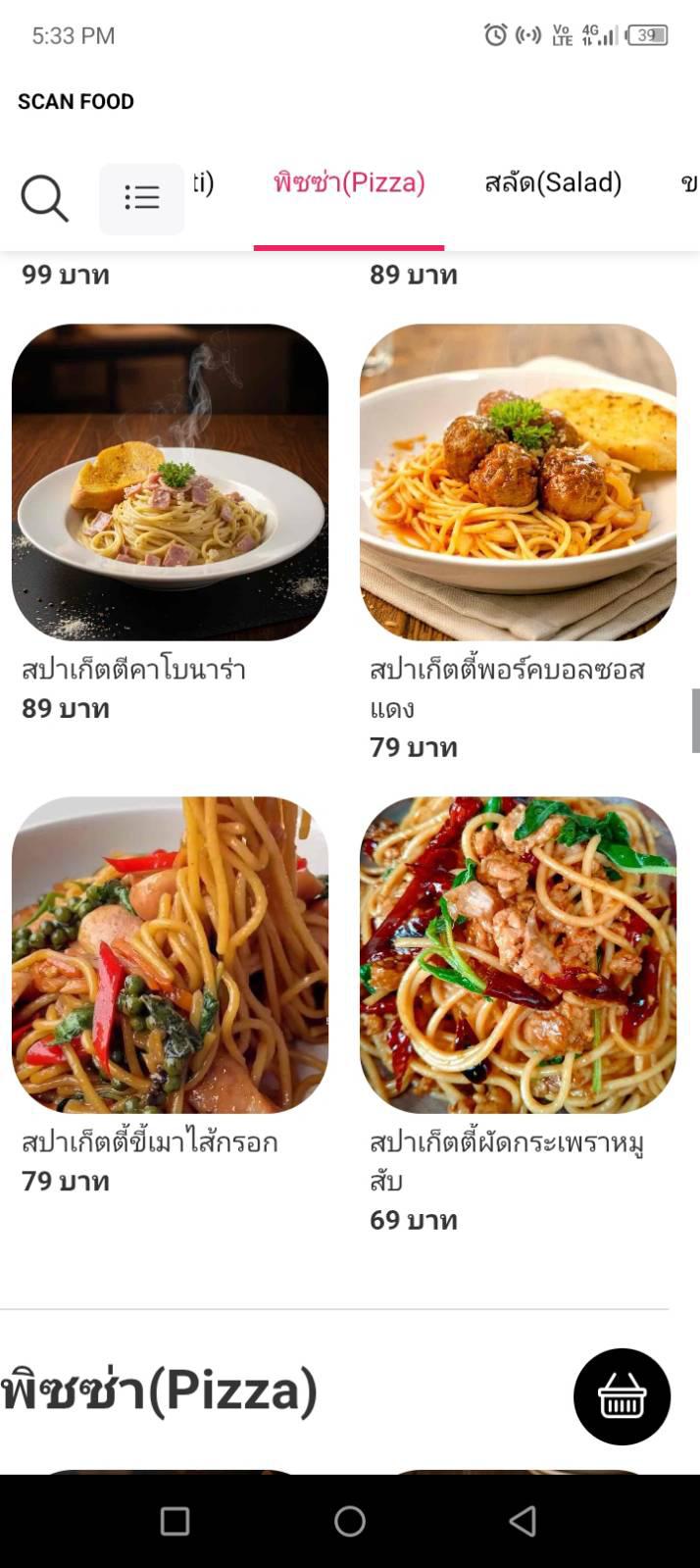
Task: Open the menu search icon
Action: (x=44, y=198)
